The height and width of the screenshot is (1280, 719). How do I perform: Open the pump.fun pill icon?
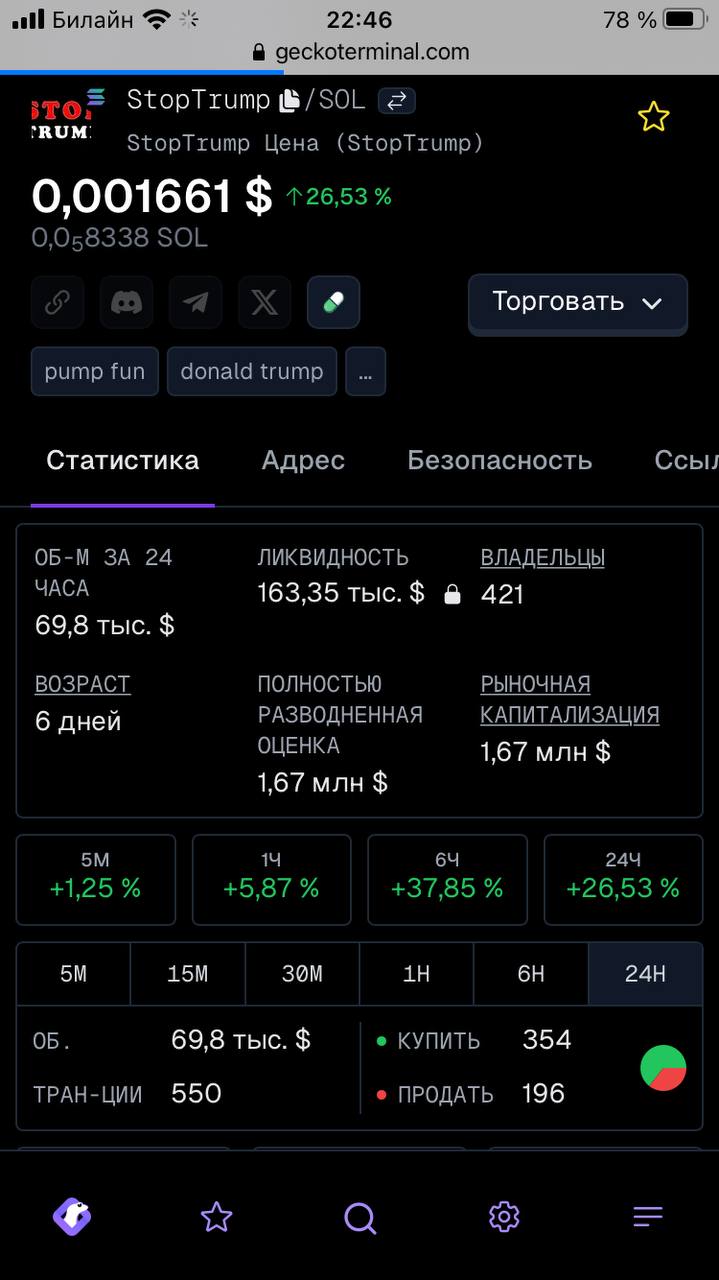333,302
